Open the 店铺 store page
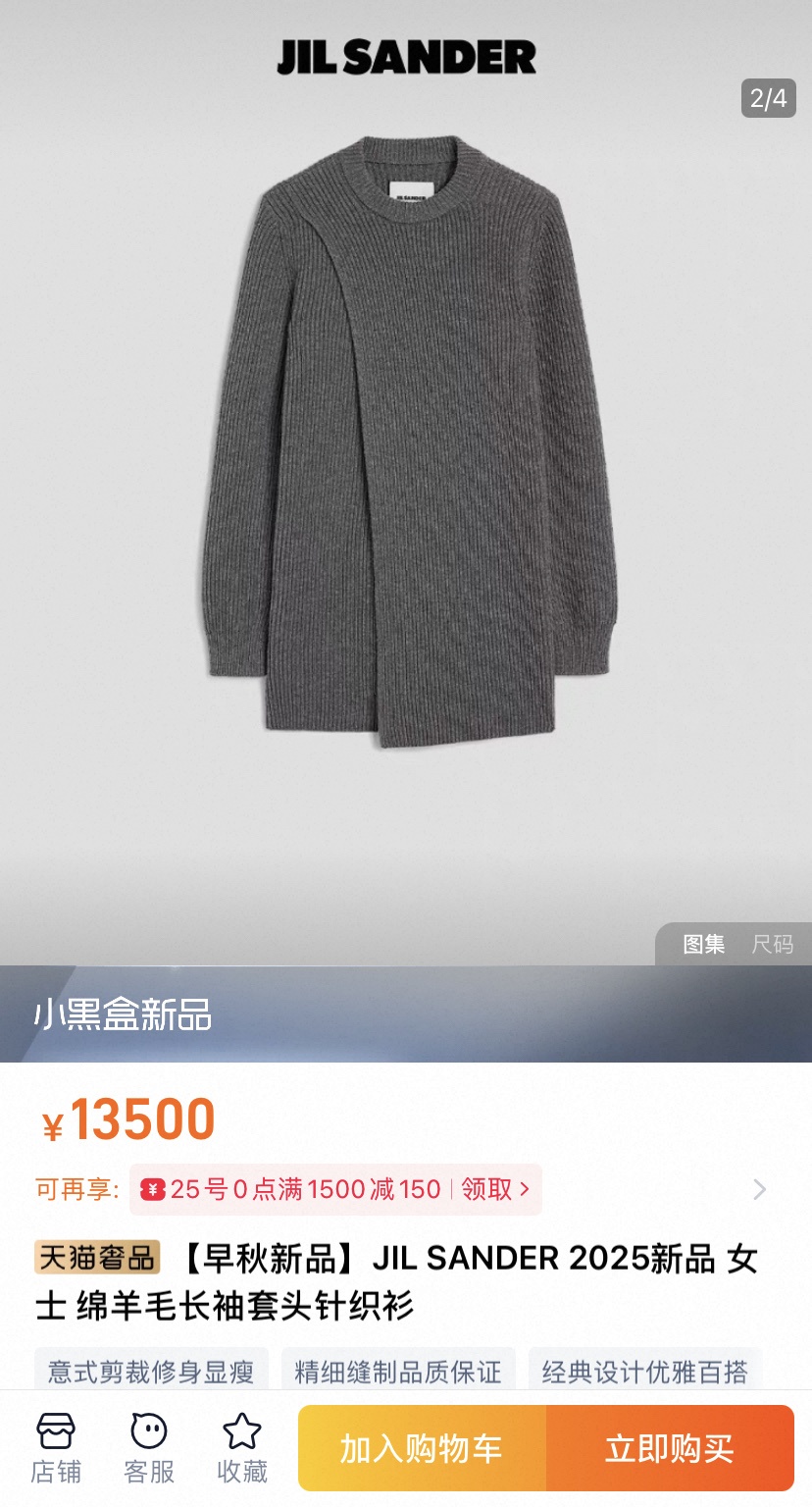The height and width of the screenshot is (1507, 812). (x=56, y=1447)
